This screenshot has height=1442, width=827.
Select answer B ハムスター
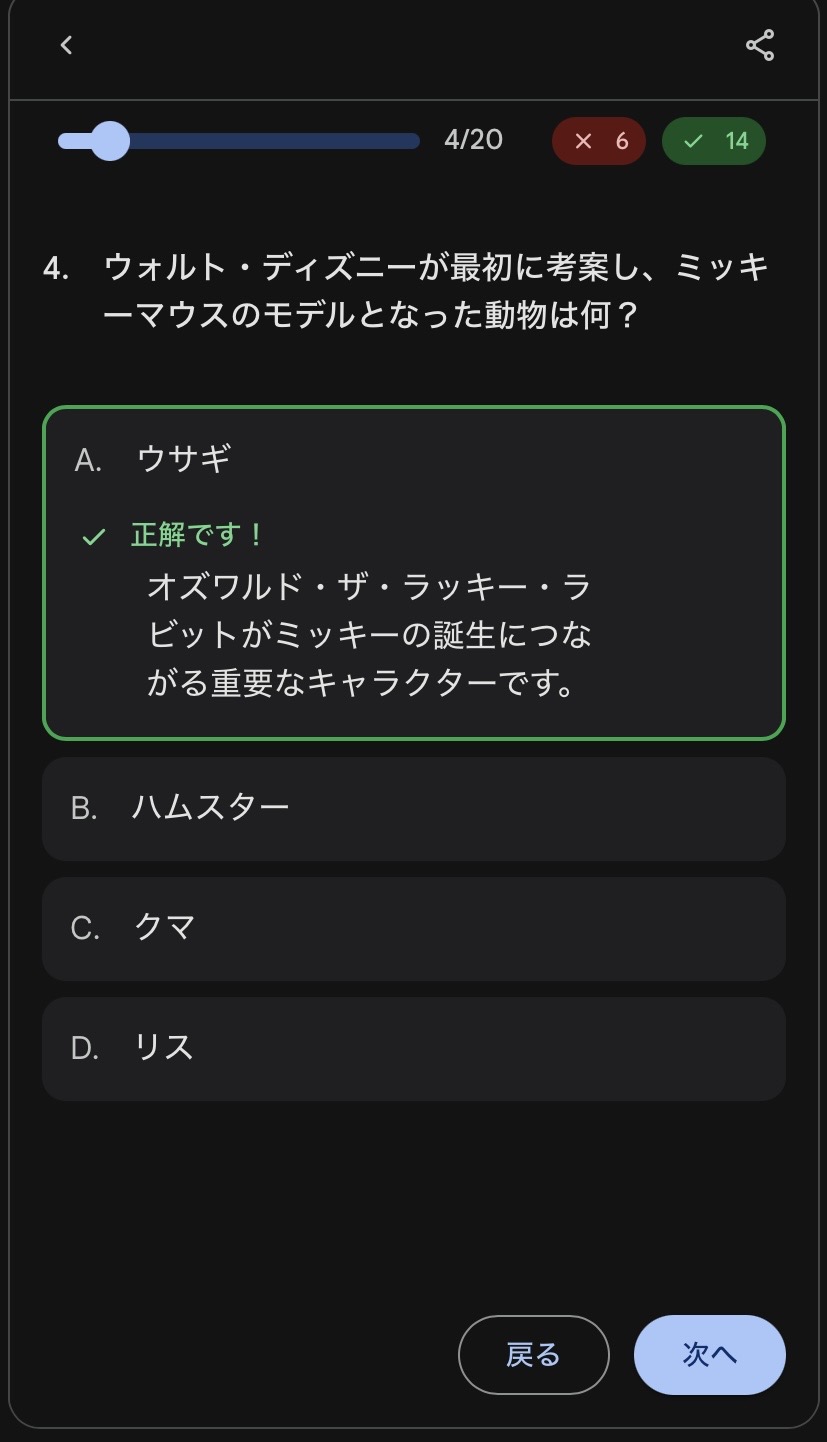point(413,809)
